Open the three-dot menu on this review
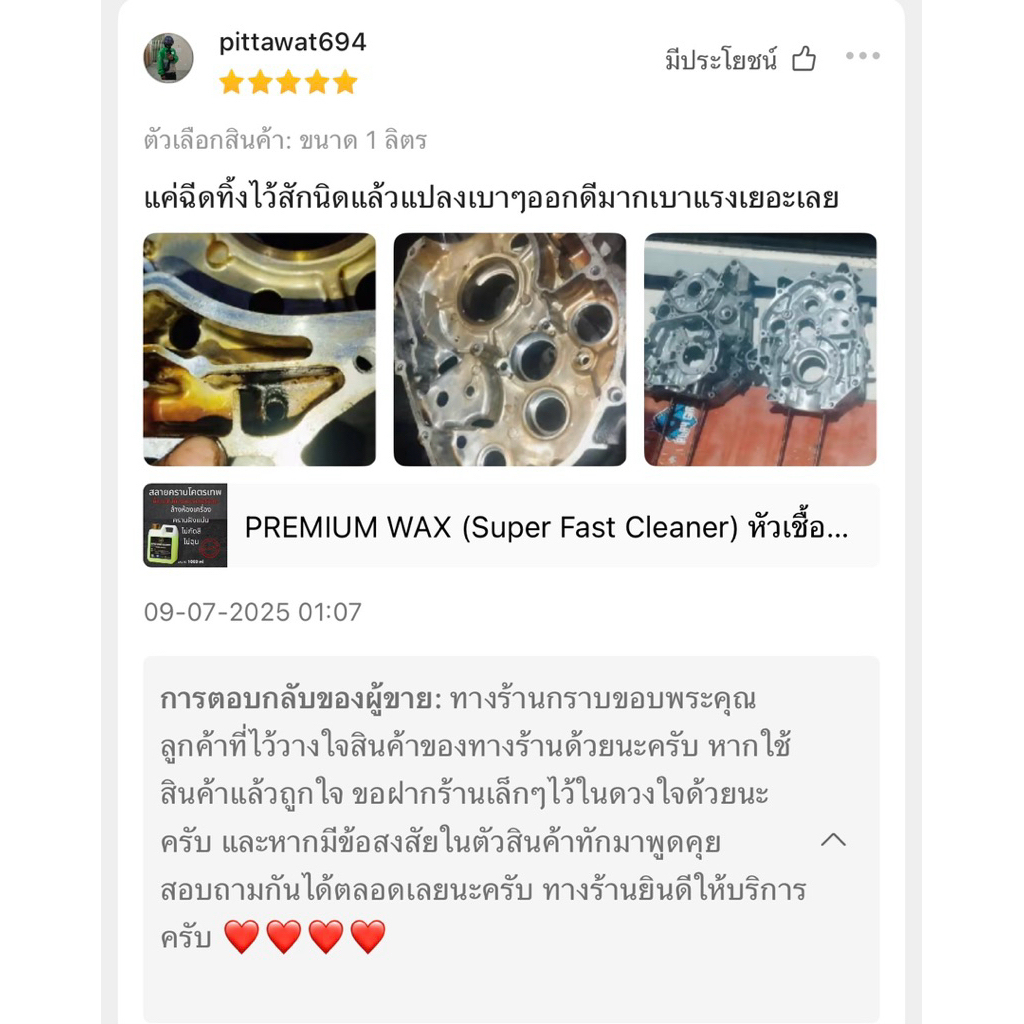 (862, 56)
